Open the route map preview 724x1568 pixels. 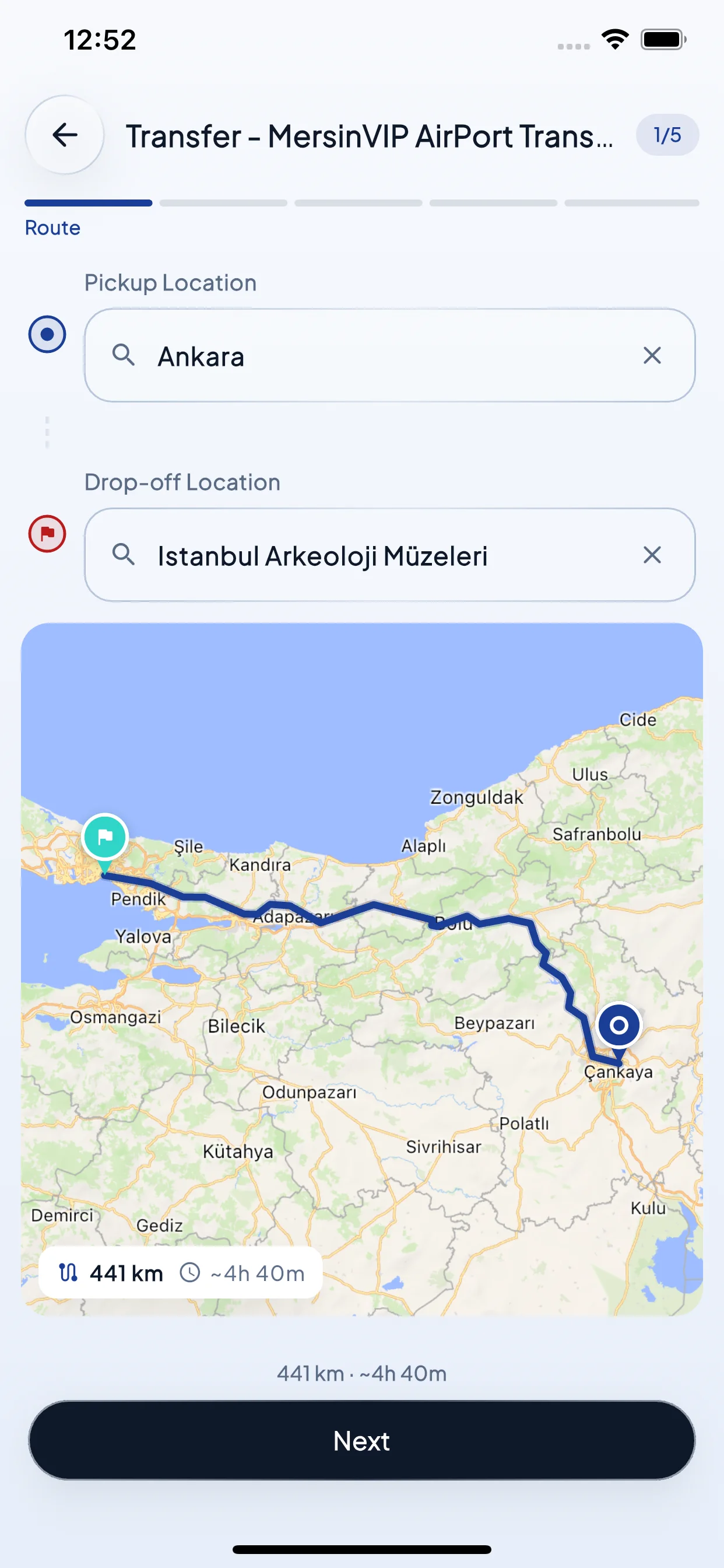(362, 969)
